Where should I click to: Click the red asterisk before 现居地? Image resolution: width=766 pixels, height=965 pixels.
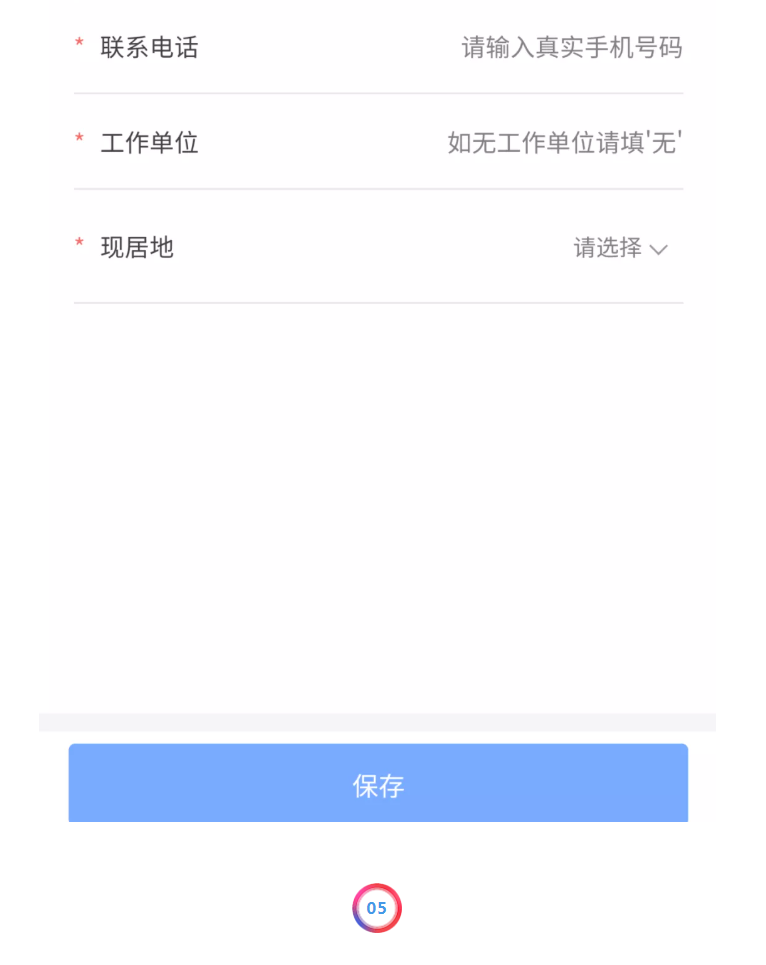[x=80, y=244]
